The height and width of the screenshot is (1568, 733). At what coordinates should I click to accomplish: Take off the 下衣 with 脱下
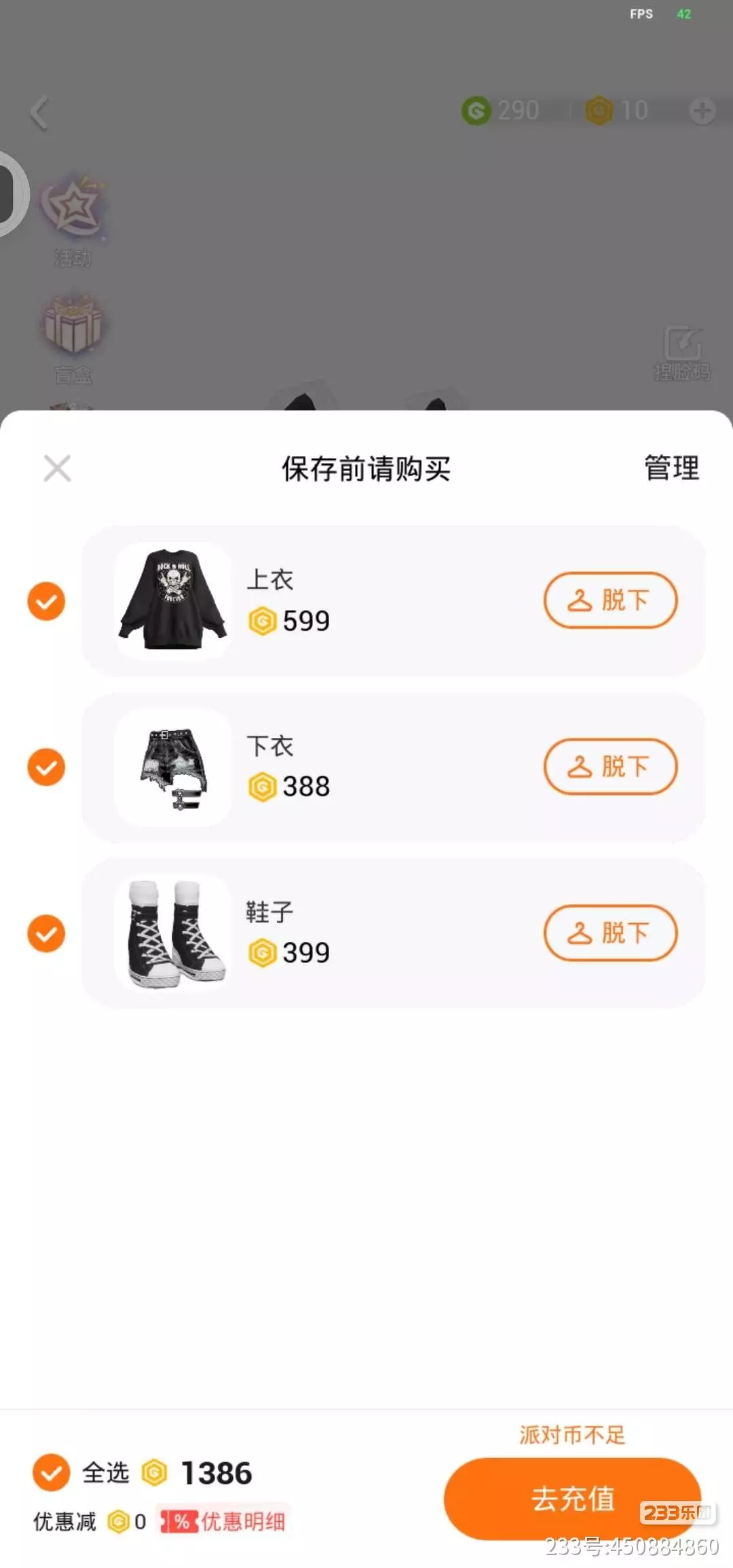point(610,766)
